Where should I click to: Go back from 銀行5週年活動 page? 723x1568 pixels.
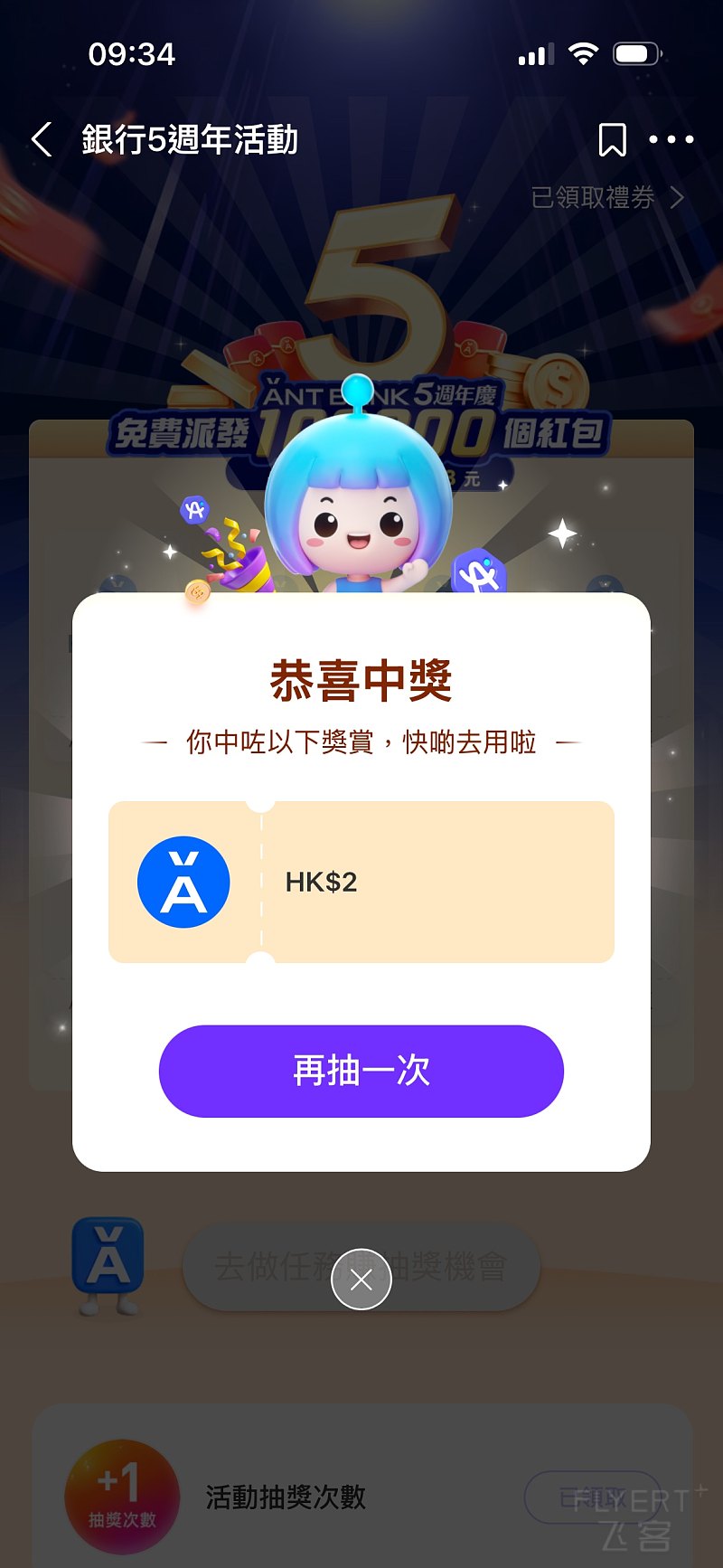click(x=42, y=140)
